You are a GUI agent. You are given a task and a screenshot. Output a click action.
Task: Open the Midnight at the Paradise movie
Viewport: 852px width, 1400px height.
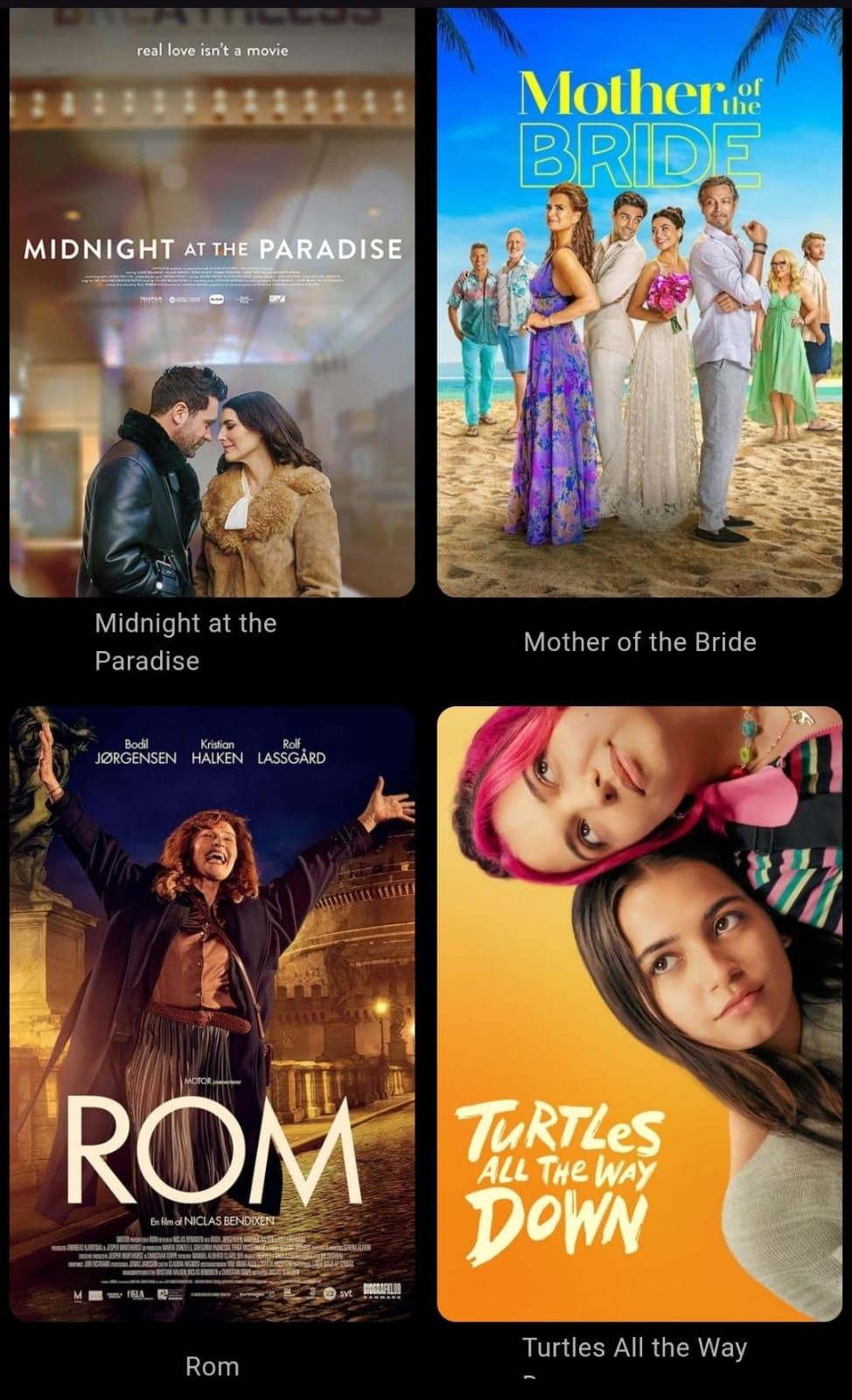[212, 302]
